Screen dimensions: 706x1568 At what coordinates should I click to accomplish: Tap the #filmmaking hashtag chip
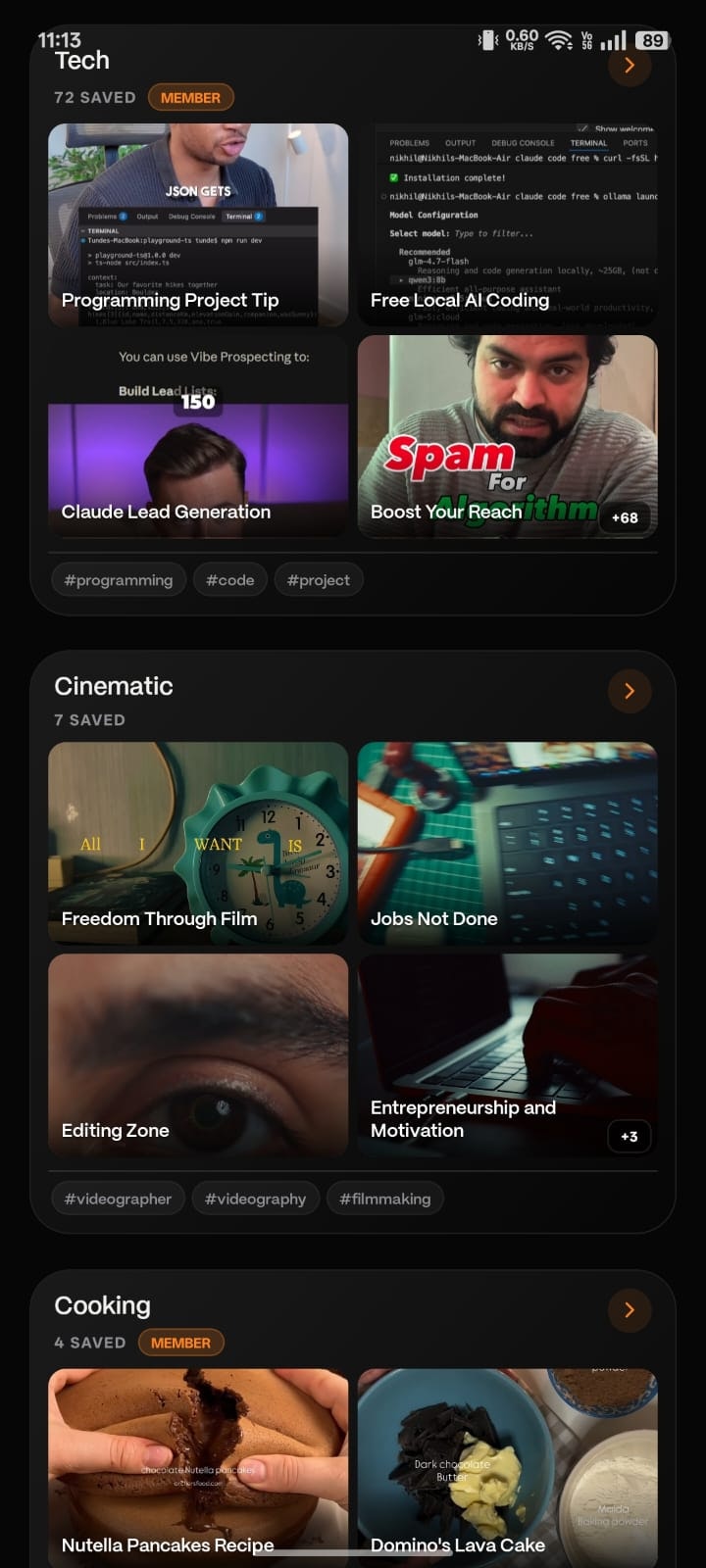pyautogui.click(x=384, y=1199)
